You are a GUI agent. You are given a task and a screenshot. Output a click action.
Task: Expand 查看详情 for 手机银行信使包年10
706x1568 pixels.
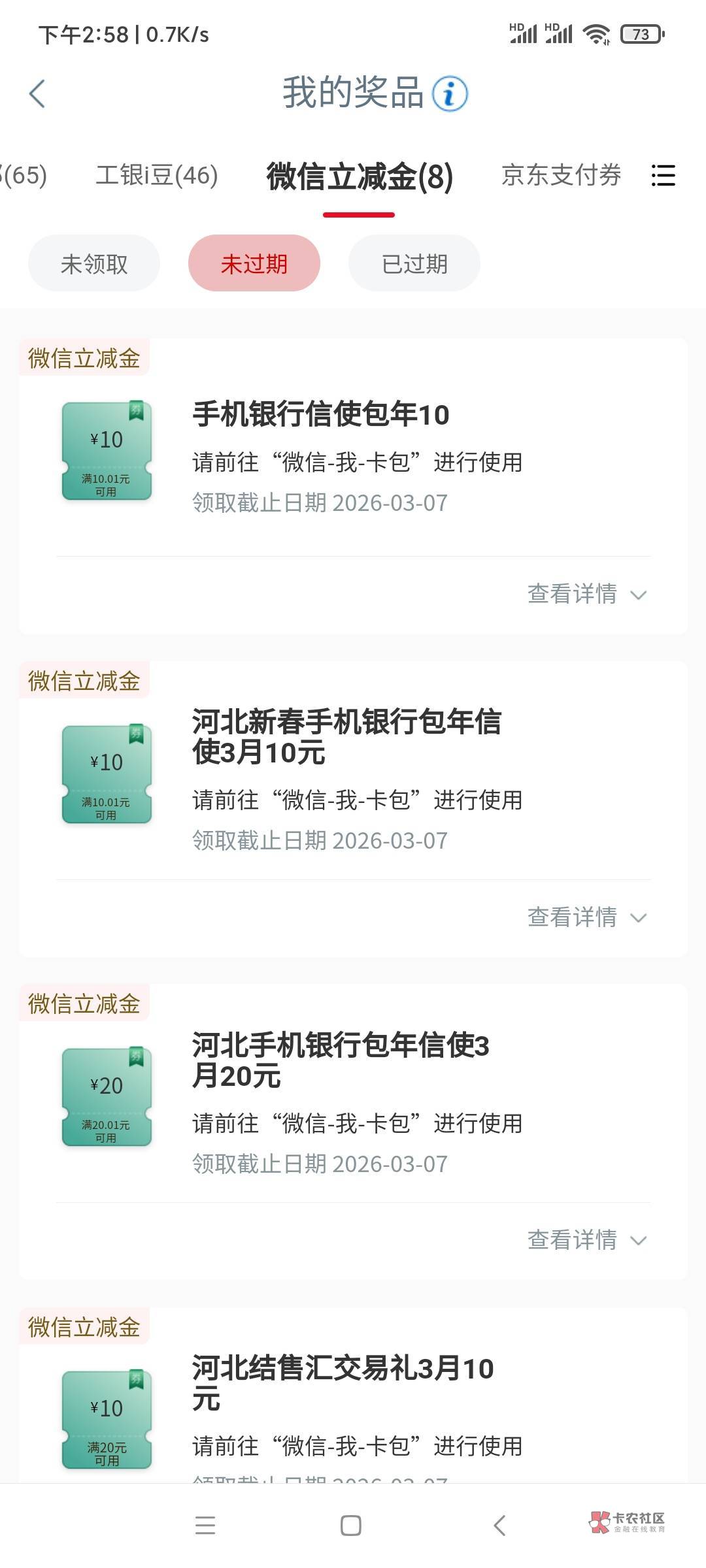click(587, 594)
